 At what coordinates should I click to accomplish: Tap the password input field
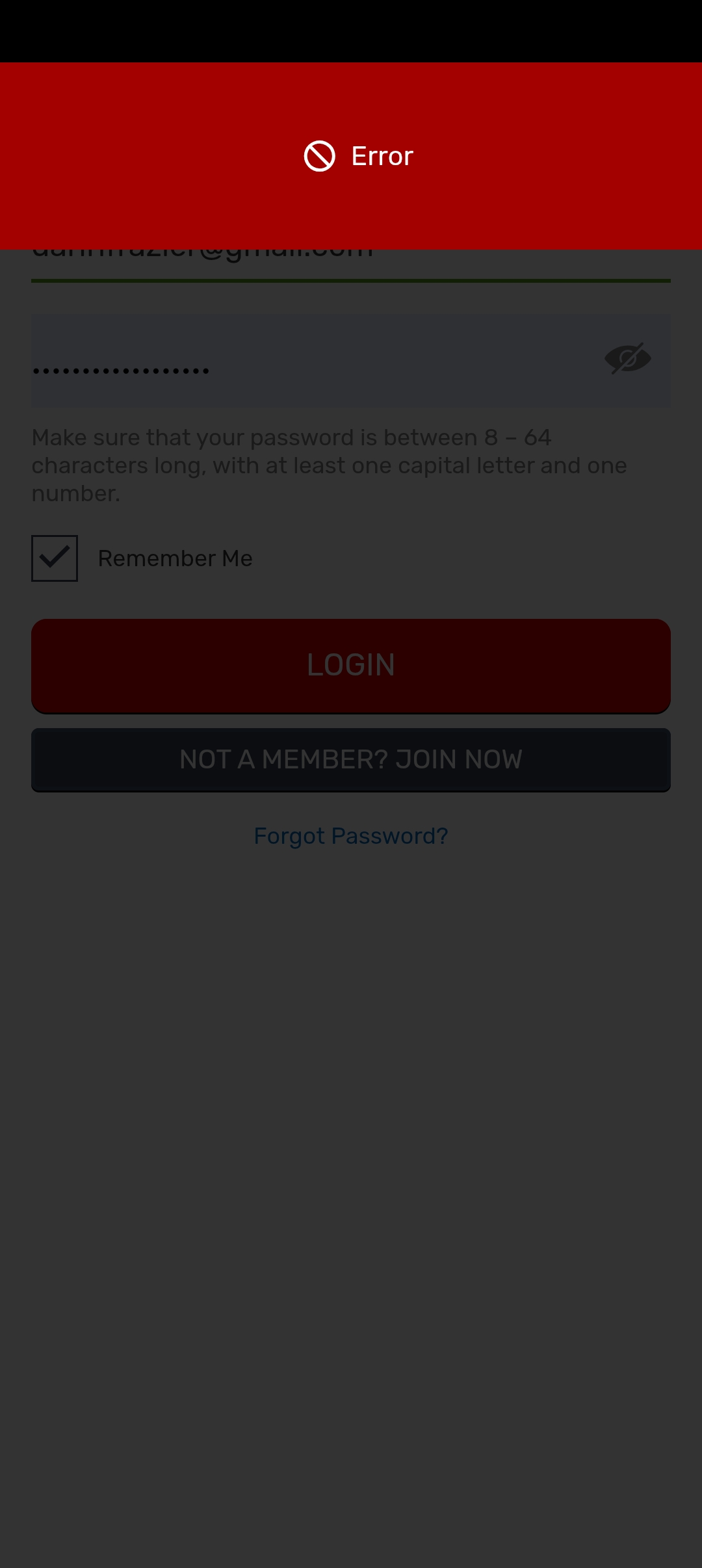[312, 361]
